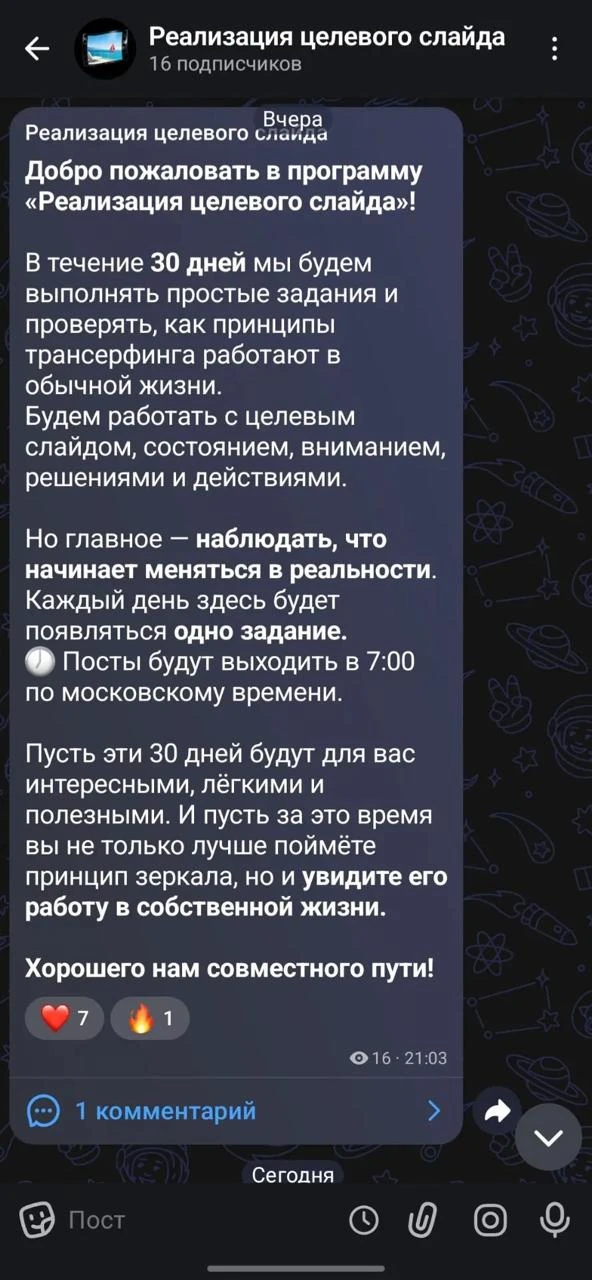Open channel info via the title

click(x=326, y=38)
